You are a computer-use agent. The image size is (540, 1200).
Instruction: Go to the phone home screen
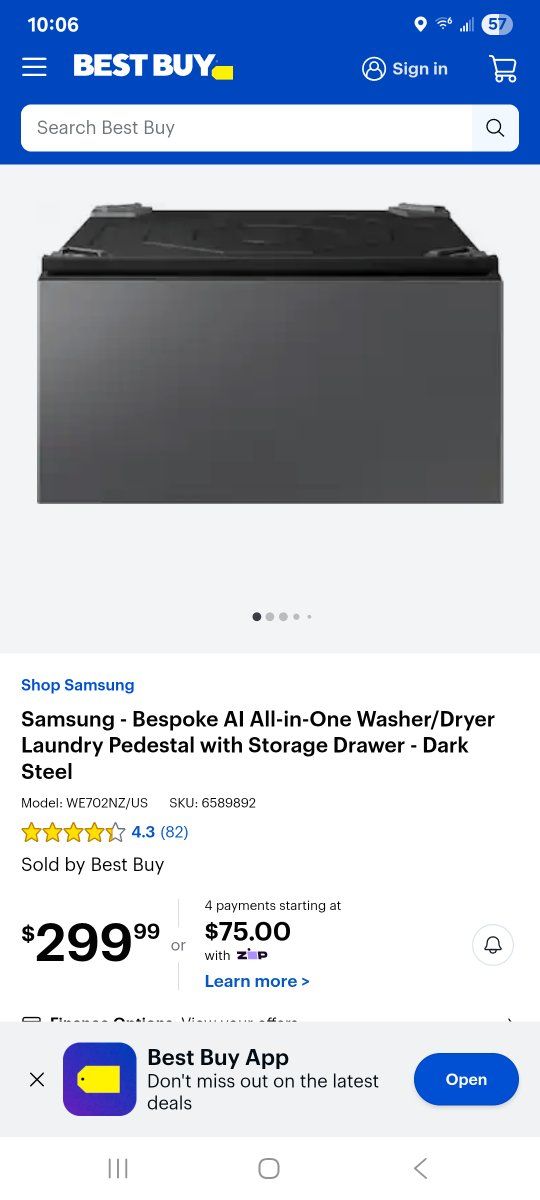point(269,1168)
